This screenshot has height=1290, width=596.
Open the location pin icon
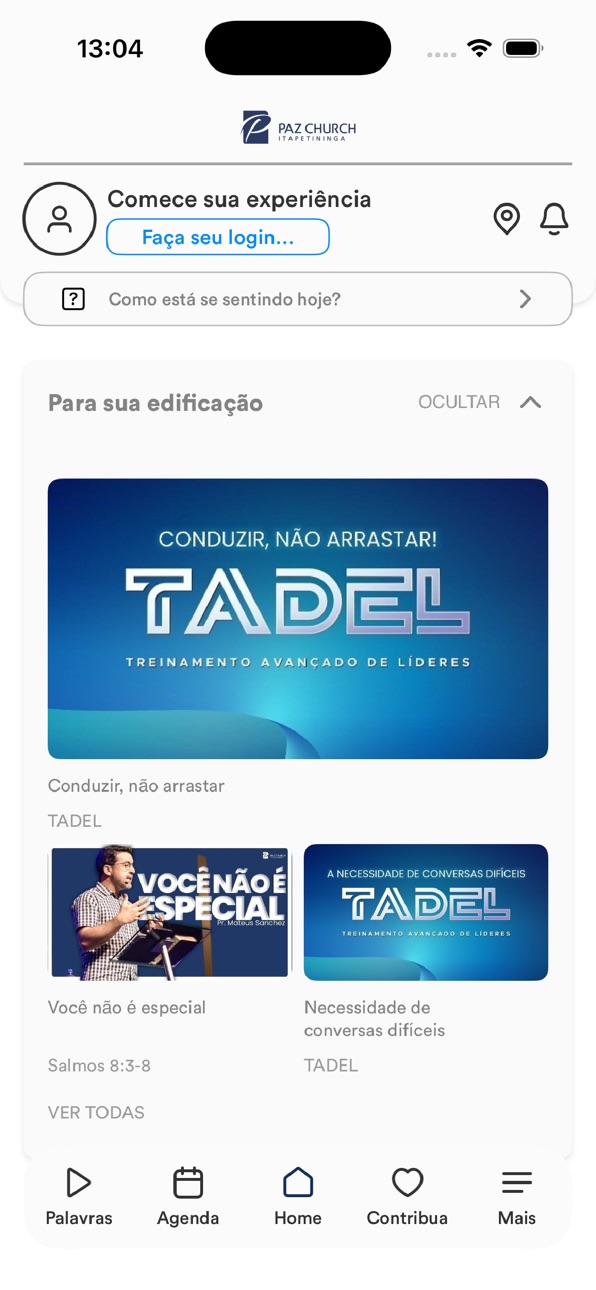point(507,219)
